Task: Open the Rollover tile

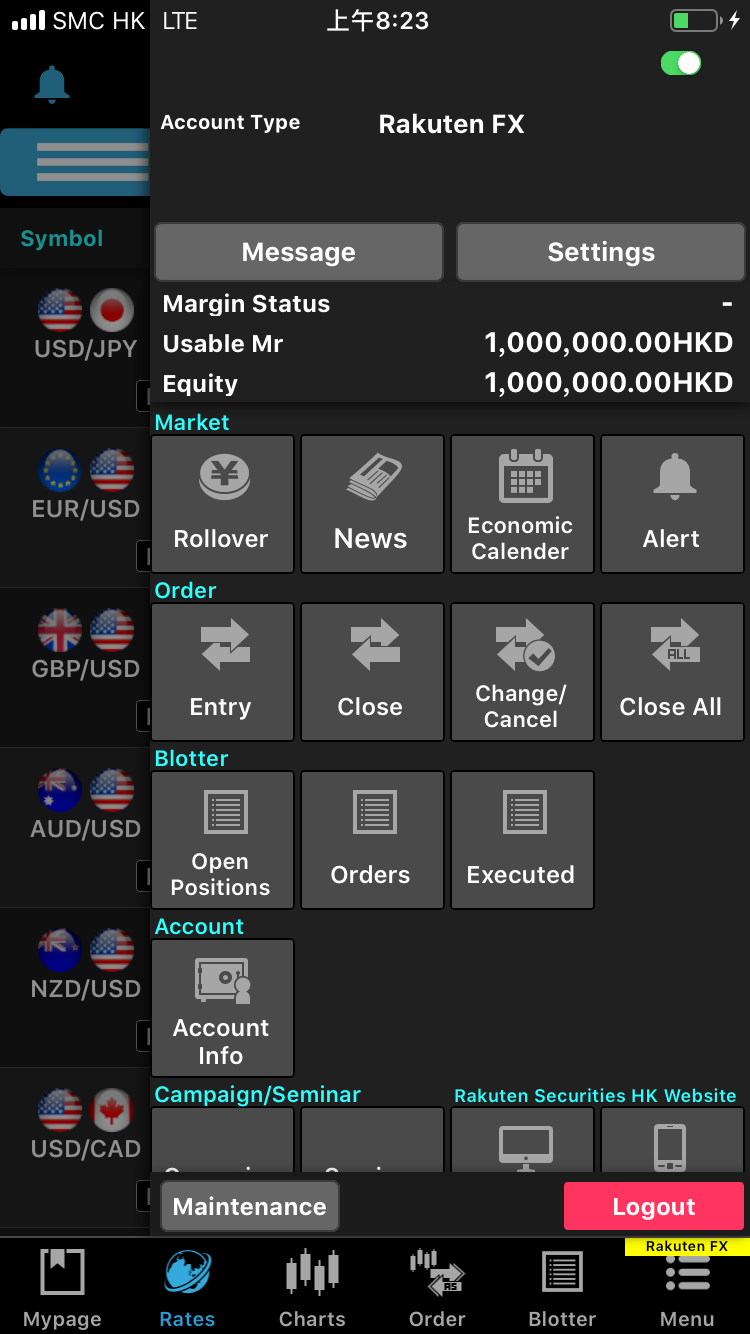Action: tap(222, 504)
